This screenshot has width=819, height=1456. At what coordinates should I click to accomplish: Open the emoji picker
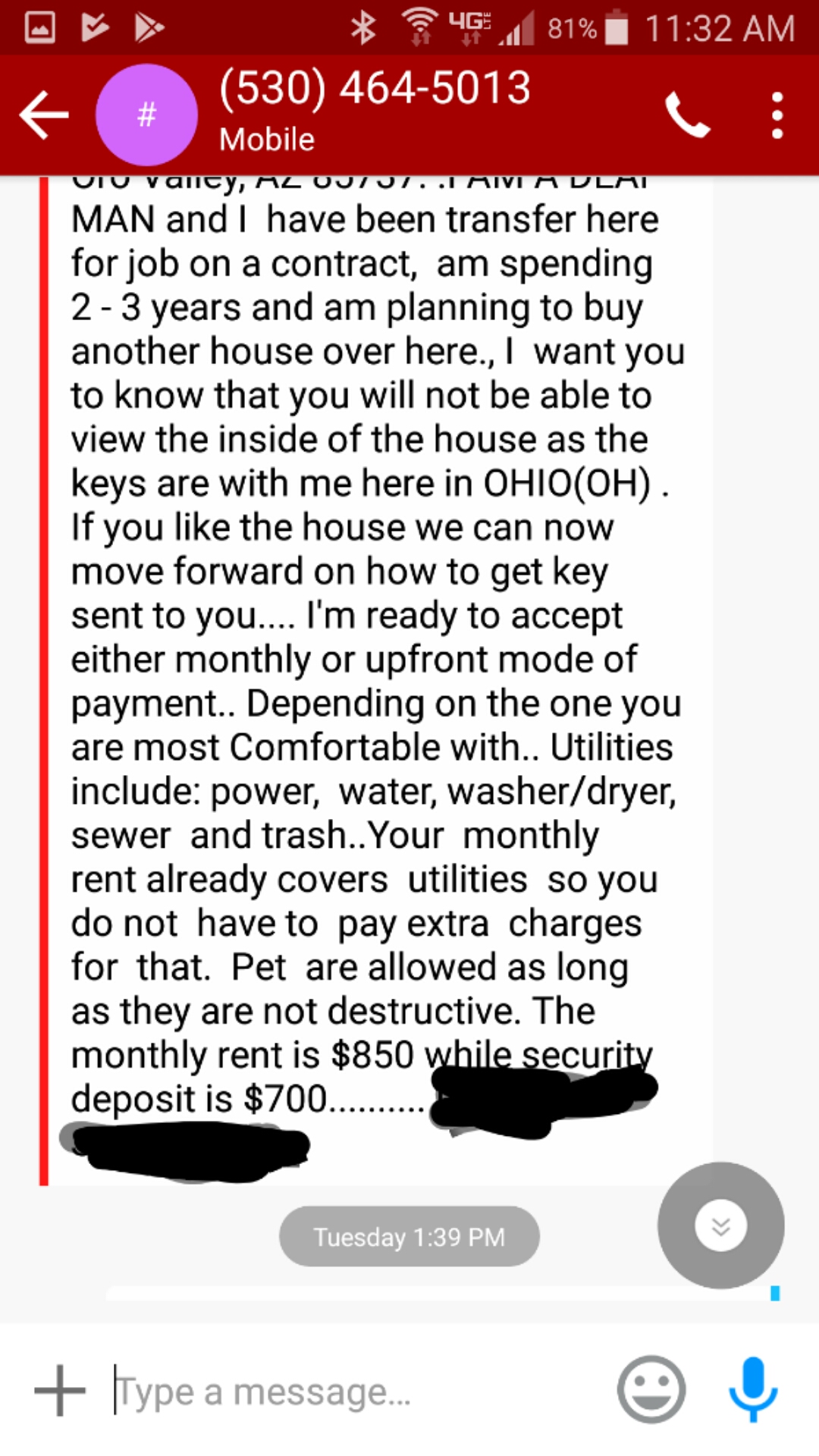click(x=651, y=1391)
